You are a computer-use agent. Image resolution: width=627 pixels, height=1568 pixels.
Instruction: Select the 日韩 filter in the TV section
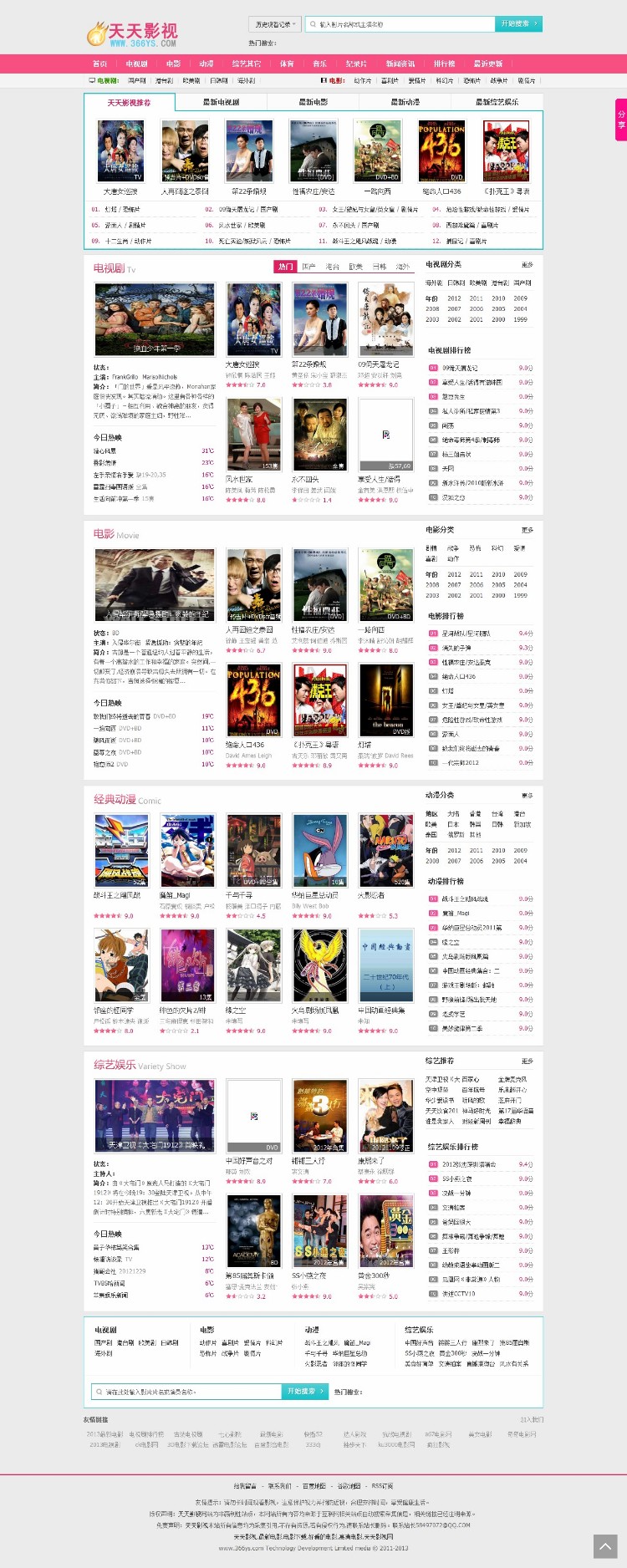click(x=380, y=267)
